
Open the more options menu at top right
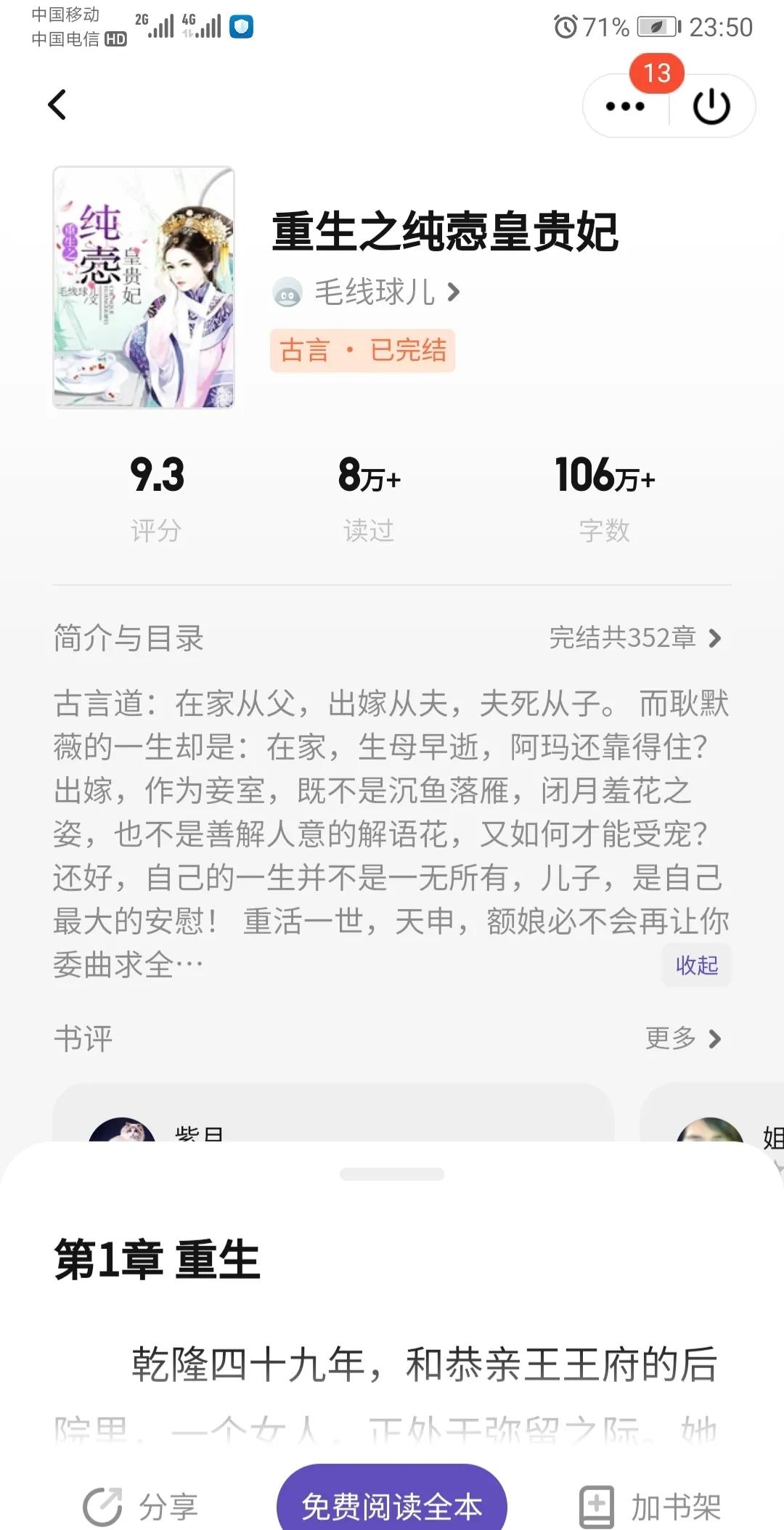[623, 106]
